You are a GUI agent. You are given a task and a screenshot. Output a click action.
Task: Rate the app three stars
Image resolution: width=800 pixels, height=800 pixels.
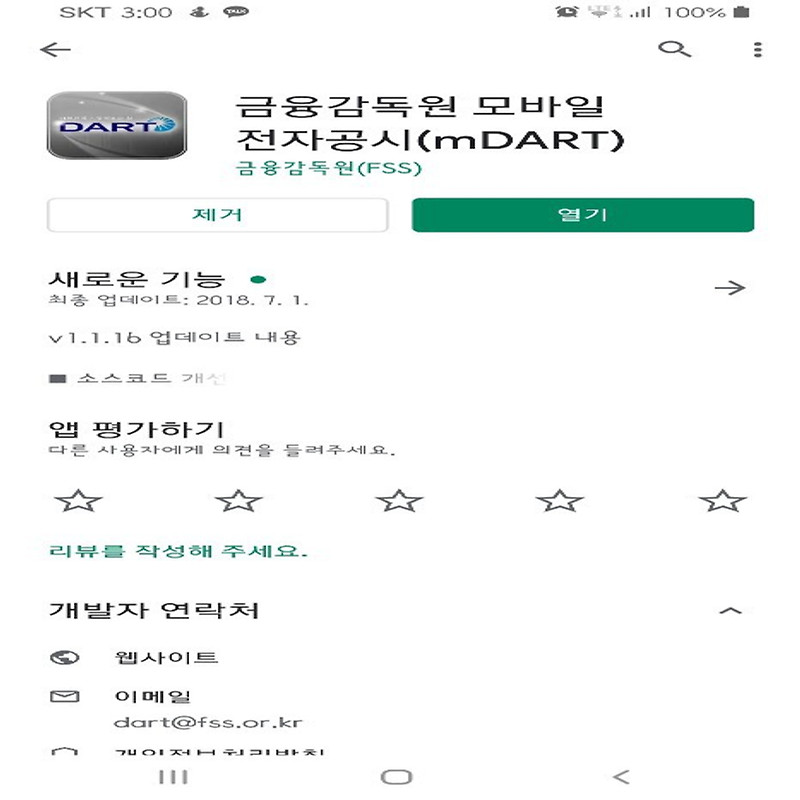399,500
